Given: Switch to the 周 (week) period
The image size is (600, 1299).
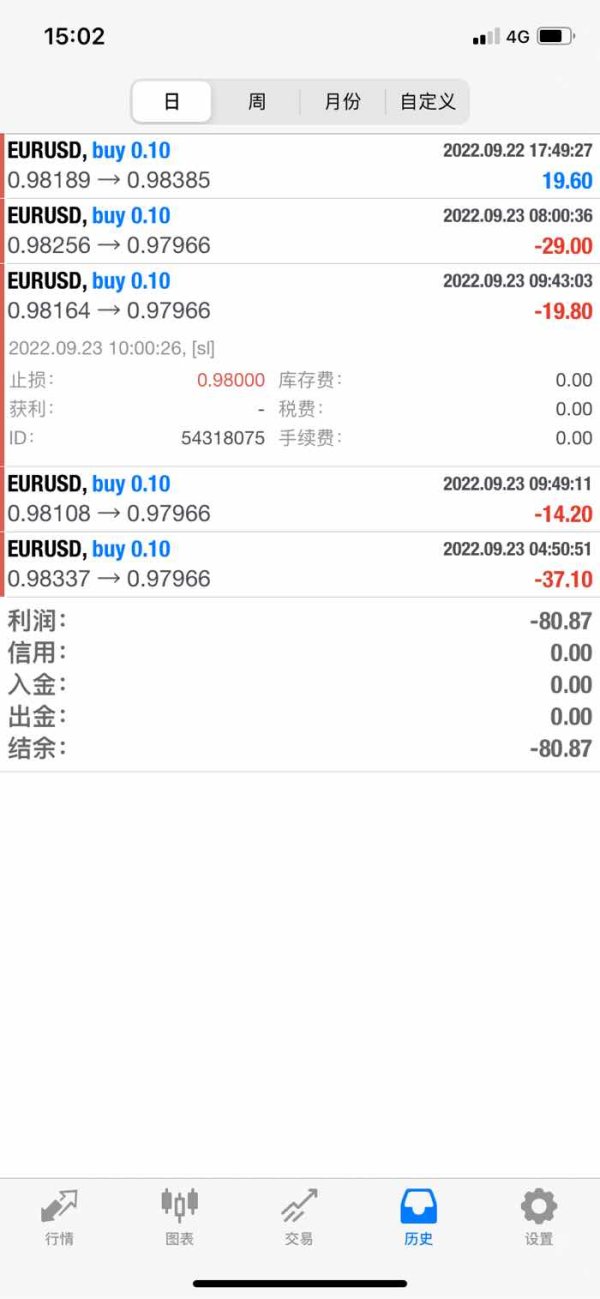Looking at the screenshot, I should pos(257,101).
